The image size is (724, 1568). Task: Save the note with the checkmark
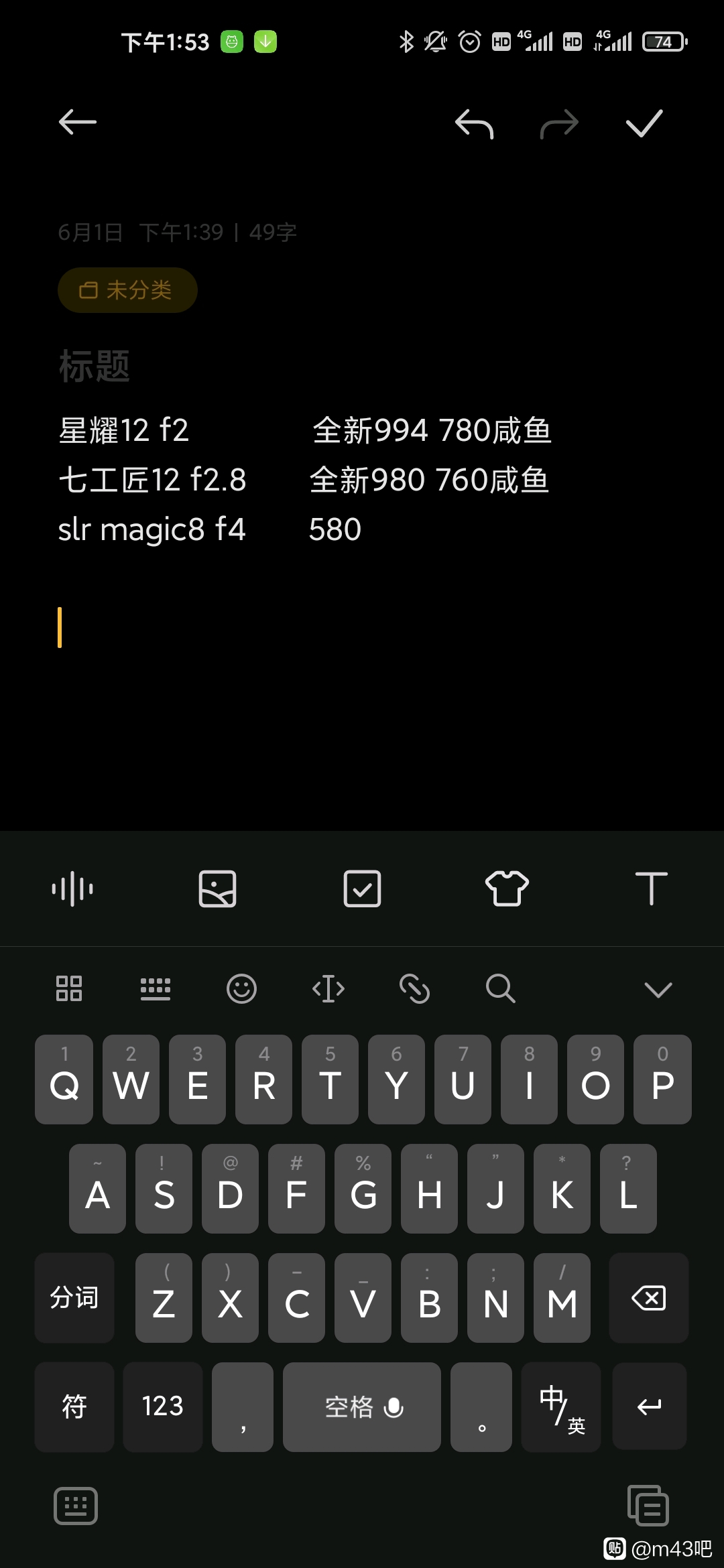pyautogui.click(x=644, y=123)
